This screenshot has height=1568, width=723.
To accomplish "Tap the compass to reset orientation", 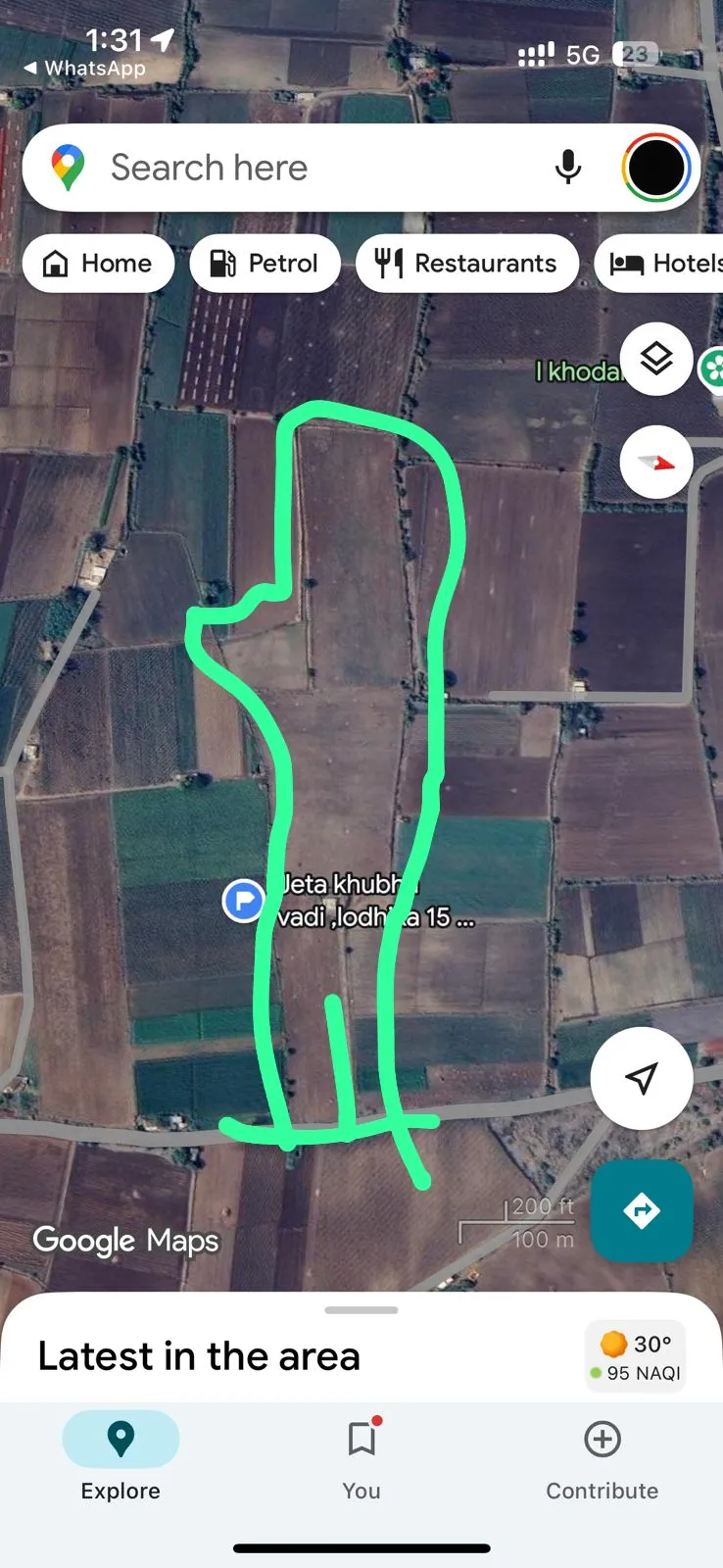I will [655, 463].
